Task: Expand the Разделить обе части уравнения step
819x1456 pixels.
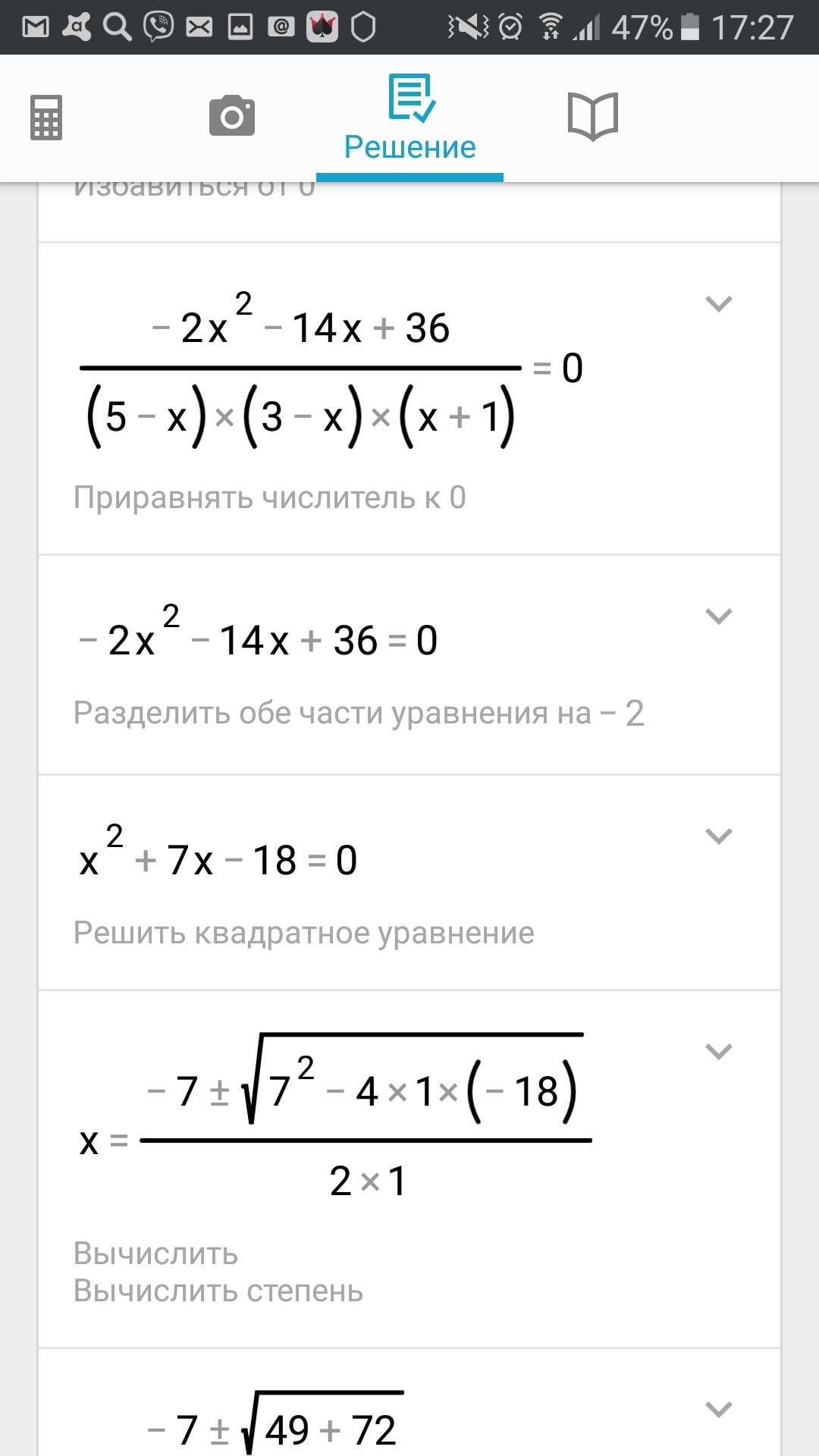Action: [x=718, y=616]
